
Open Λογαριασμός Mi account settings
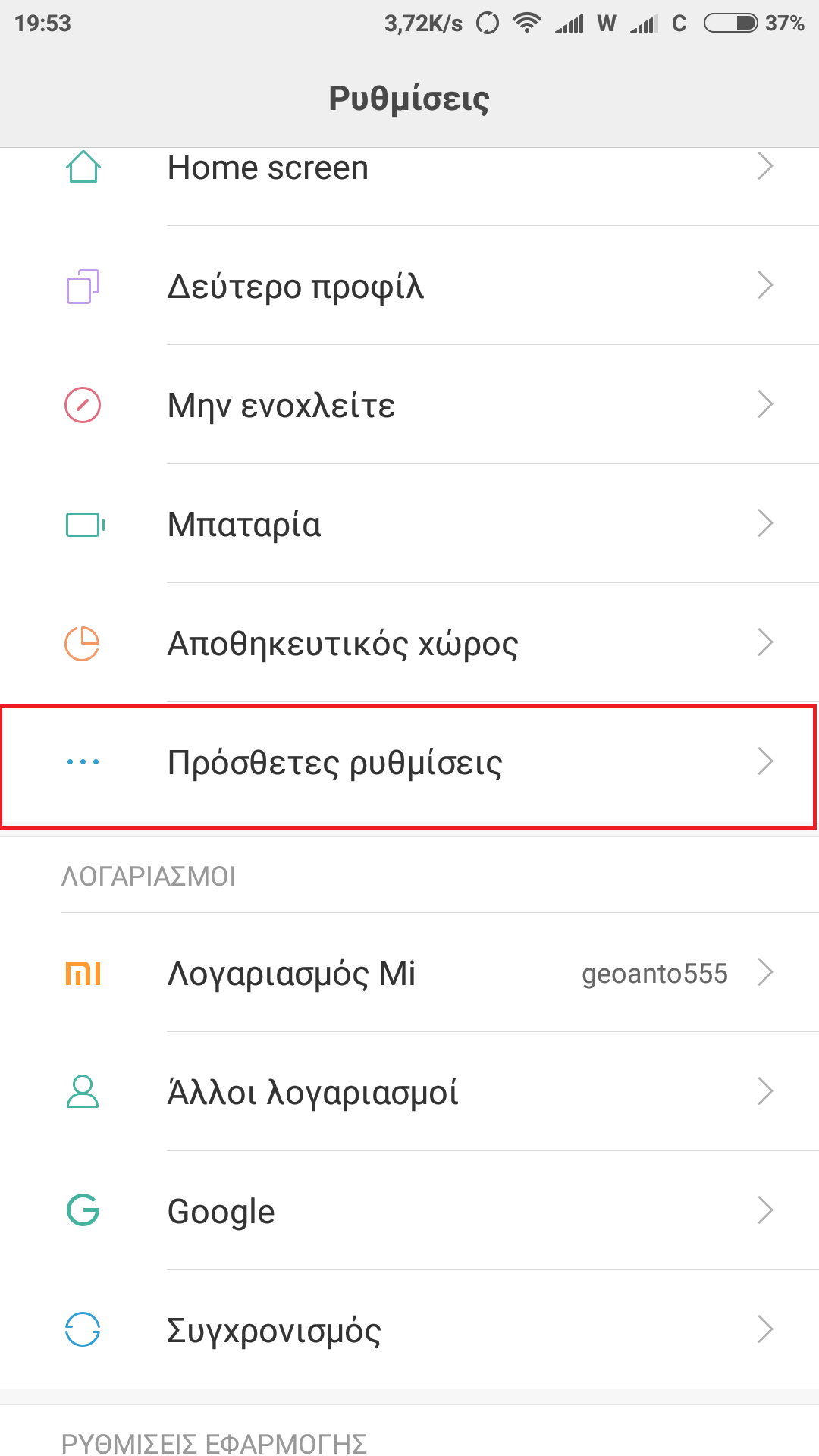pos(409,973)
